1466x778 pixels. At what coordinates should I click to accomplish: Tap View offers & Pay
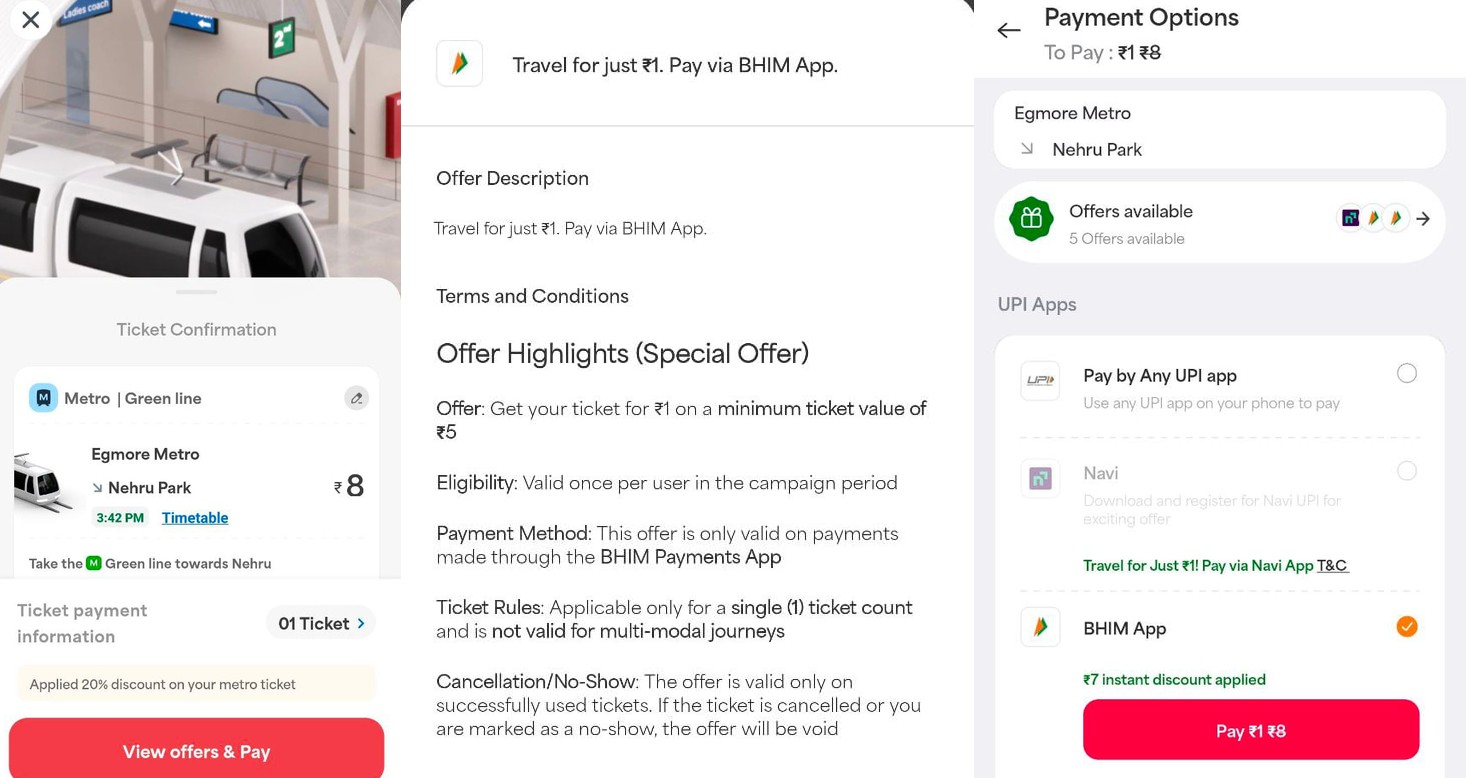(196, 751)
